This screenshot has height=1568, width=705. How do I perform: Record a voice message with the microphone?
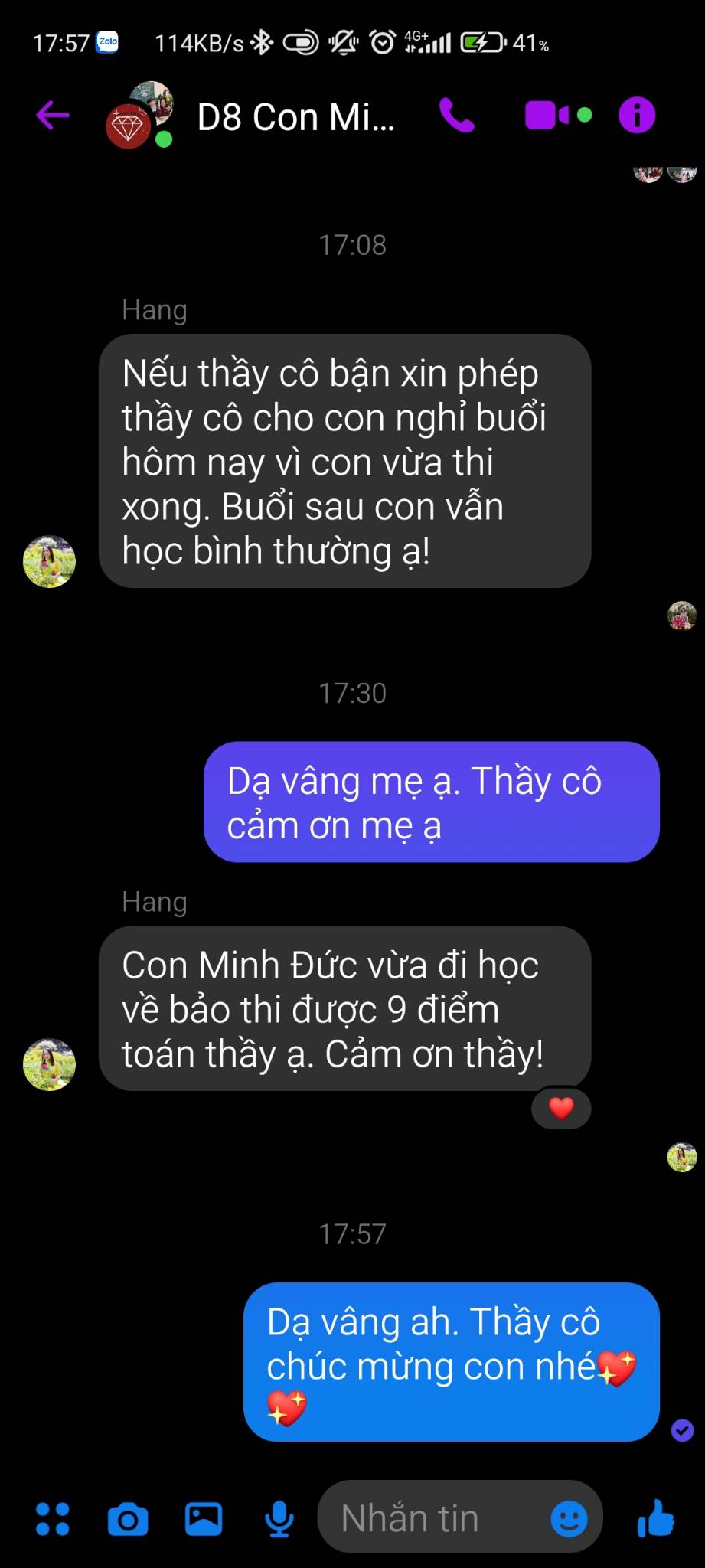pyautogui.click(x=279, y=1519)
